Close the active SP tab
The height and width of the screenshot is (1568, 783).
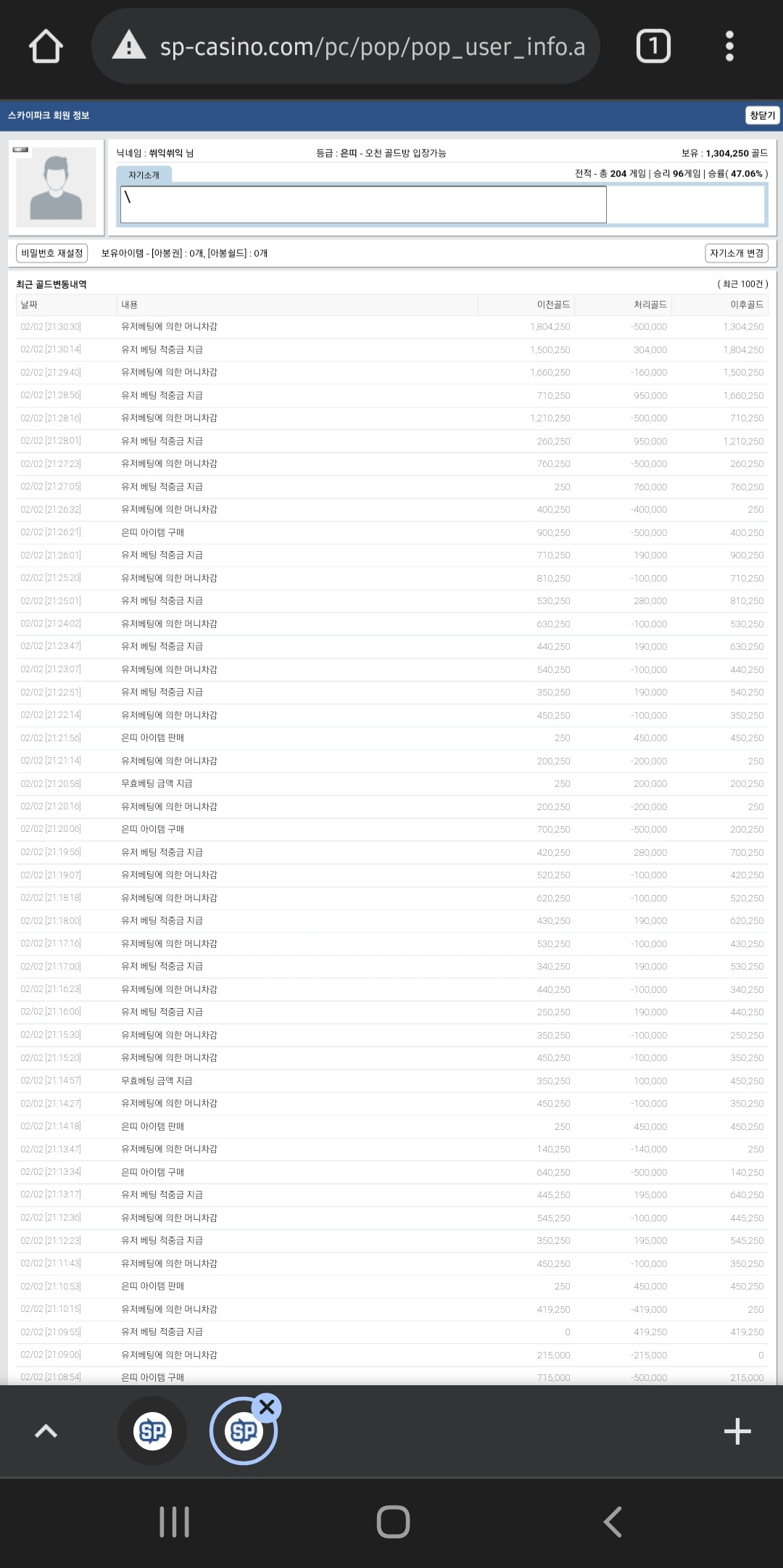pos(267,1407)
